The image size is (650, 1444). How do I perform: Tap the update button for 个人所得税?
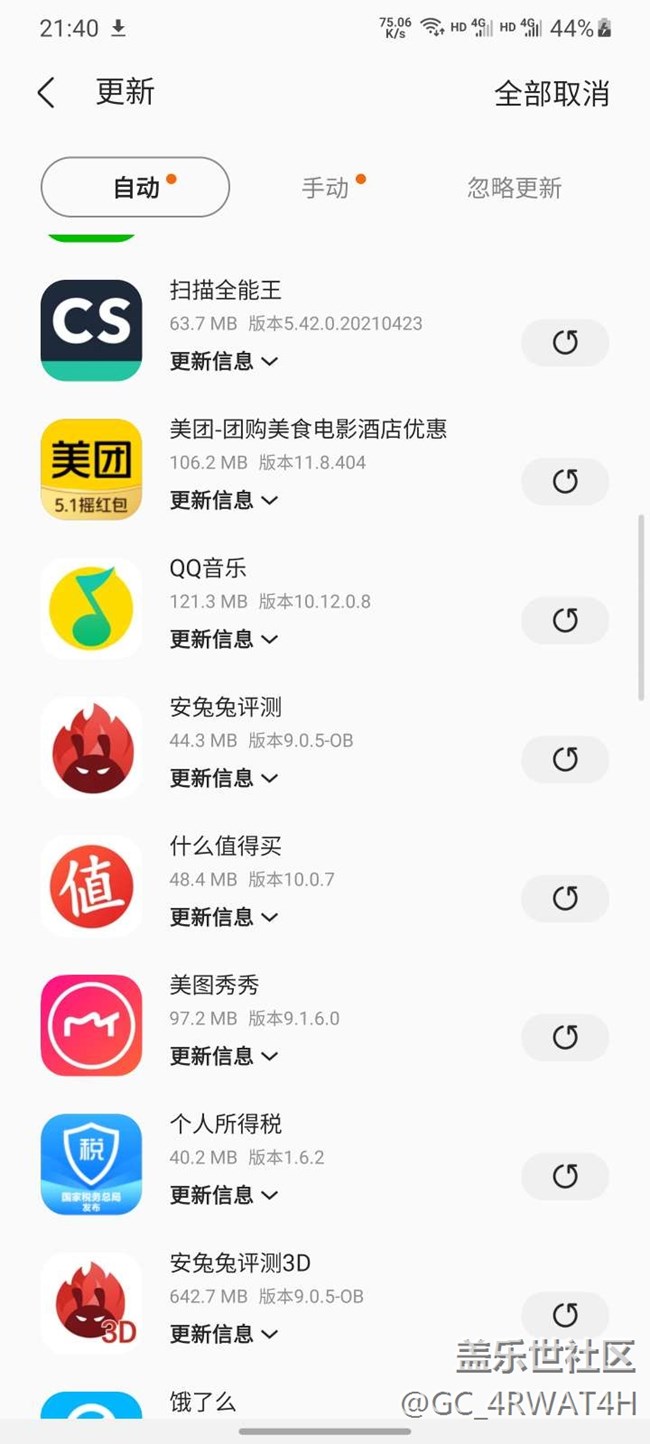[565, 1177]
